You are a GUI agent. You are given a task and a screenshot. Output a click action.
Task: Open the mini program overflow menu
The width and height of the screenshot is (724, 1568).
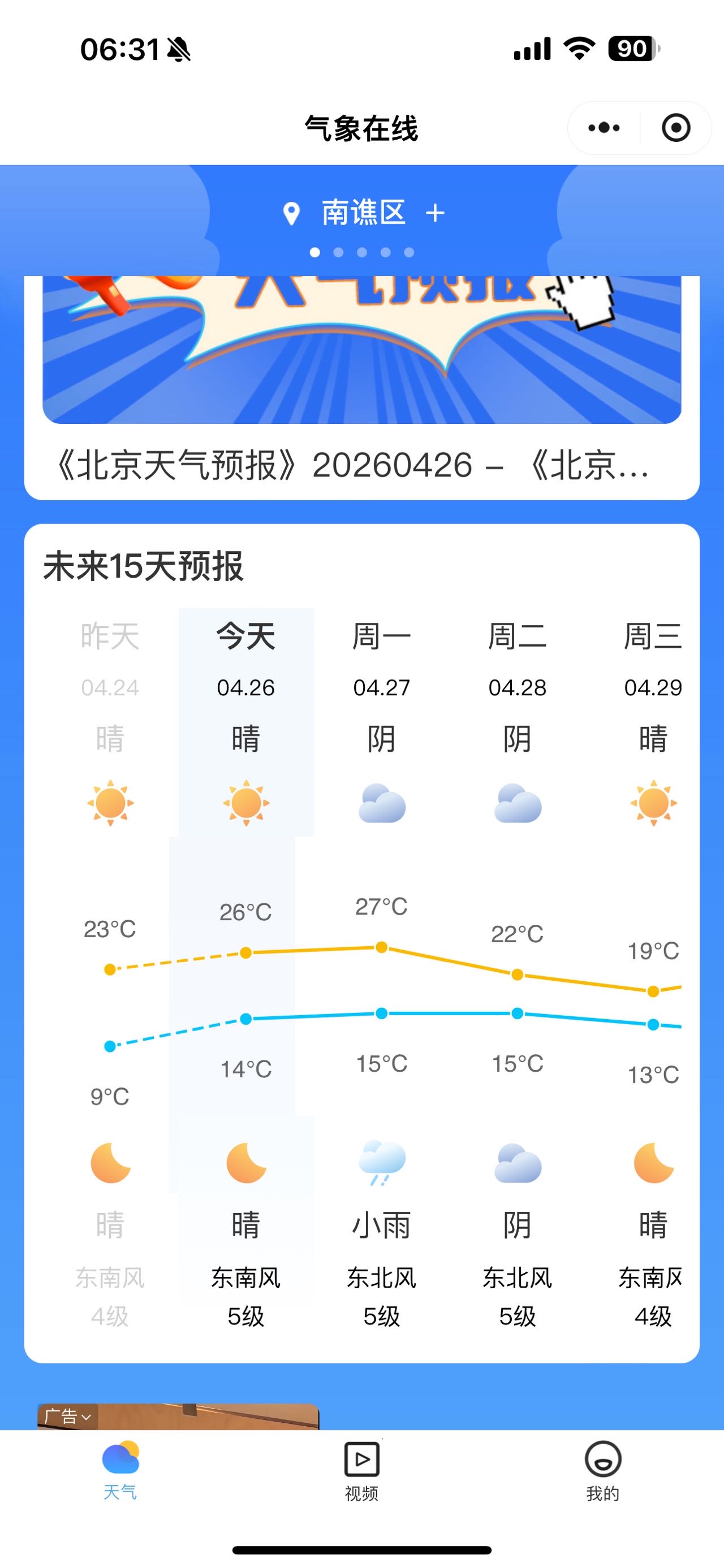pyautogui.click(x=604, y=128)
